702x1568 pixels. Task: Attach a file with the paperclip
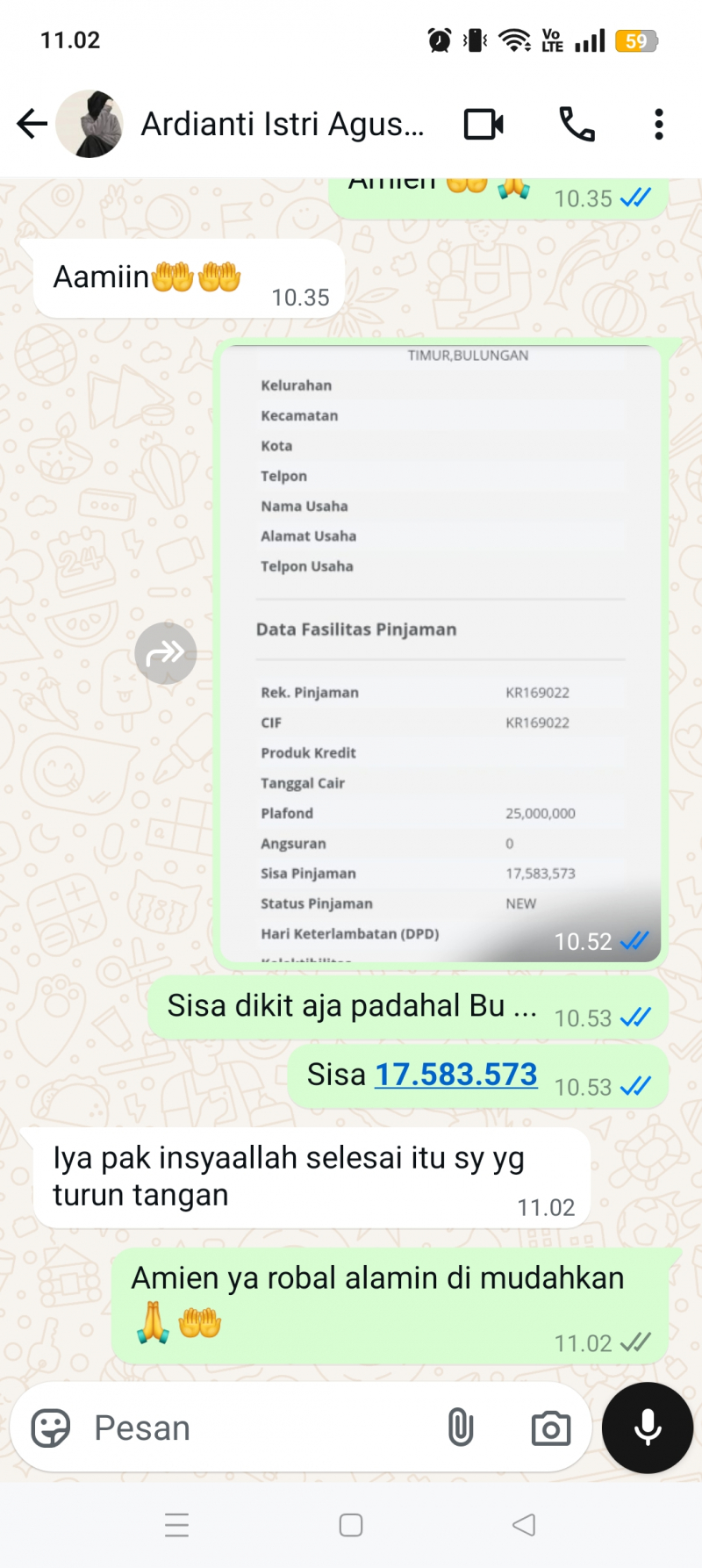460,1428
